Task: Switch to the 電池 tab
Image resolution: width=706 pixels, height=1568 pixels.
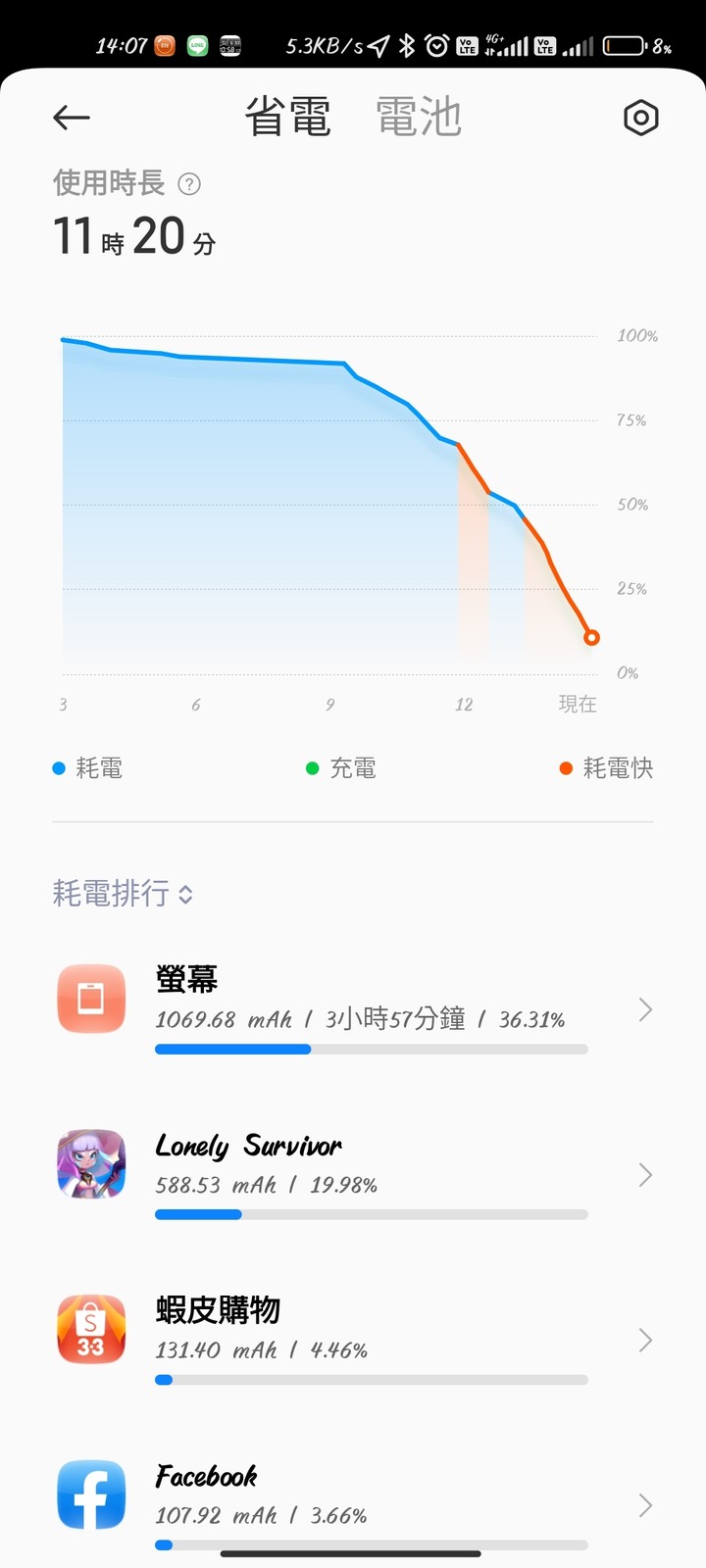Action: 419,119
